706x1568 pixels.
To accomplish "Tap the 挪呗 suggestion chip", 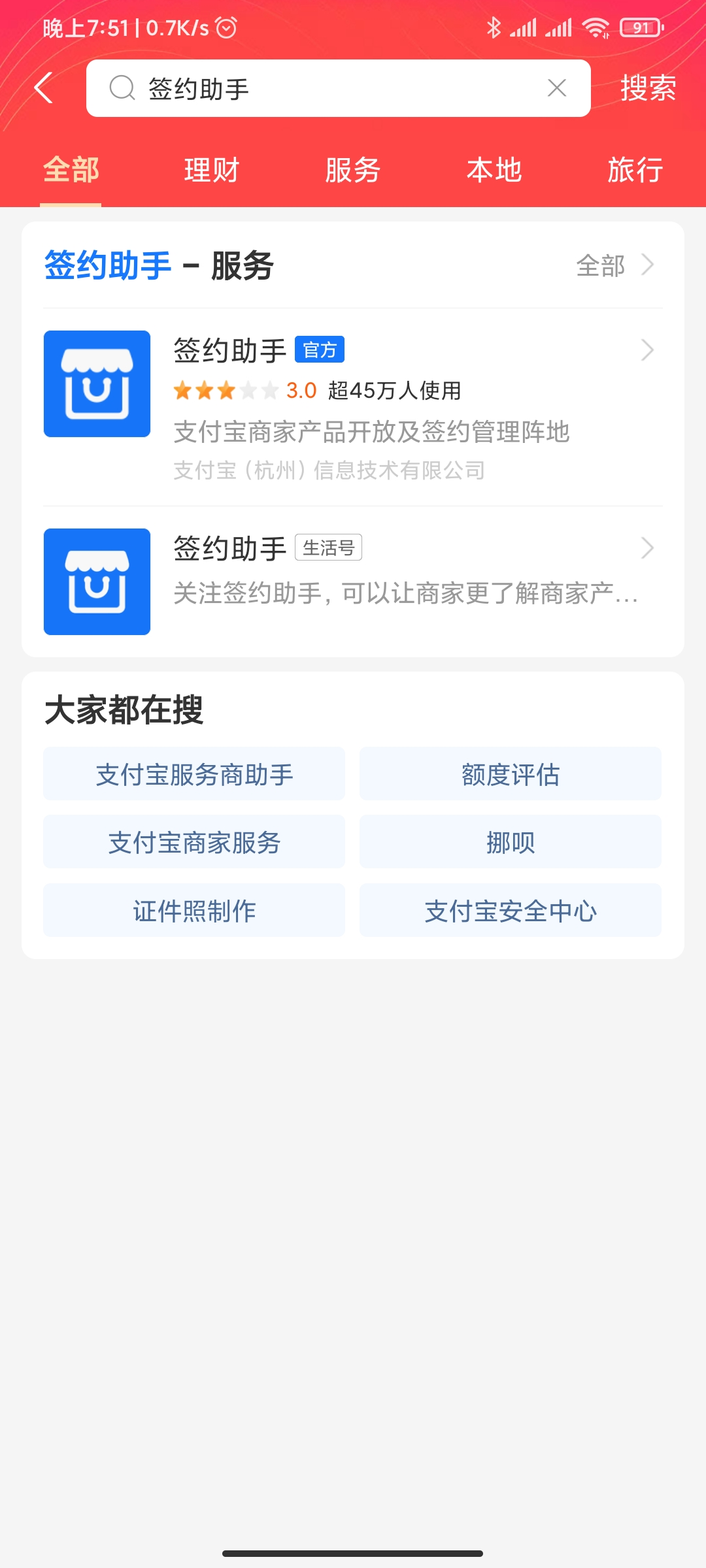I will click(x=511, y=842).
